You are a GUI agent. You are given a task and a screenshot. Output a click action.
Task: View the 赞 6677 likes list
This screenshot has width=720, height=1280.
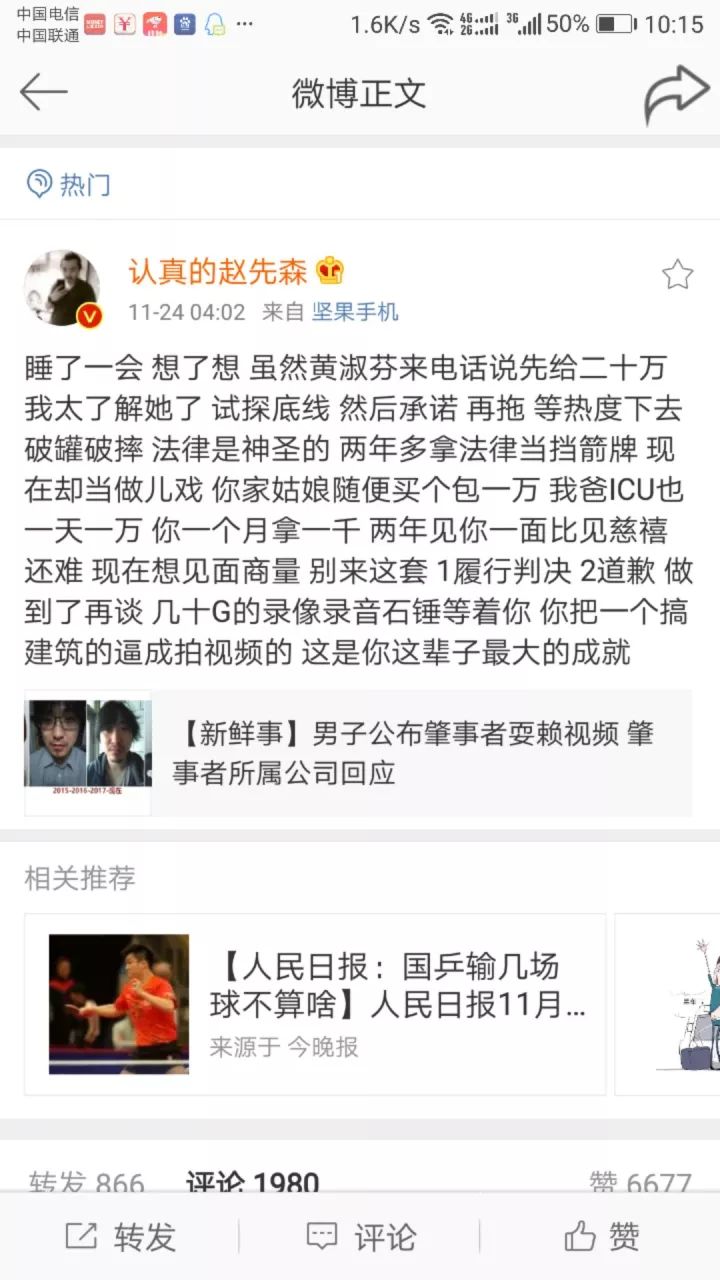[x=640, y=1185]
